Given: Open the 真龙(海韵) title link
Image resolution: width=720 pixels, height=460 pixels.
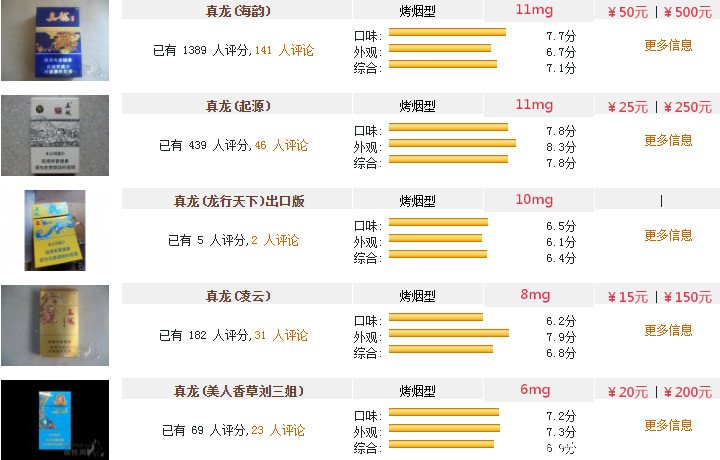Looking at the screenshot, I should pos(238,11).
